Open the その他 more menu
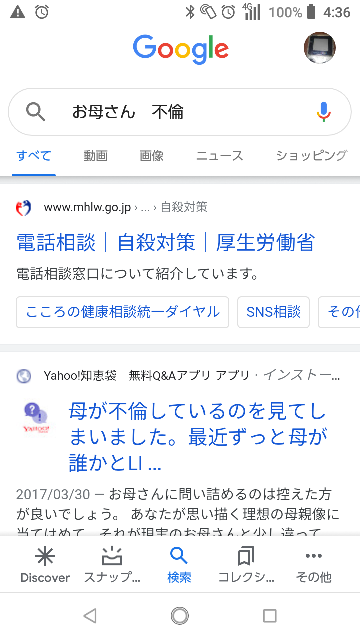 coord(313,565)
